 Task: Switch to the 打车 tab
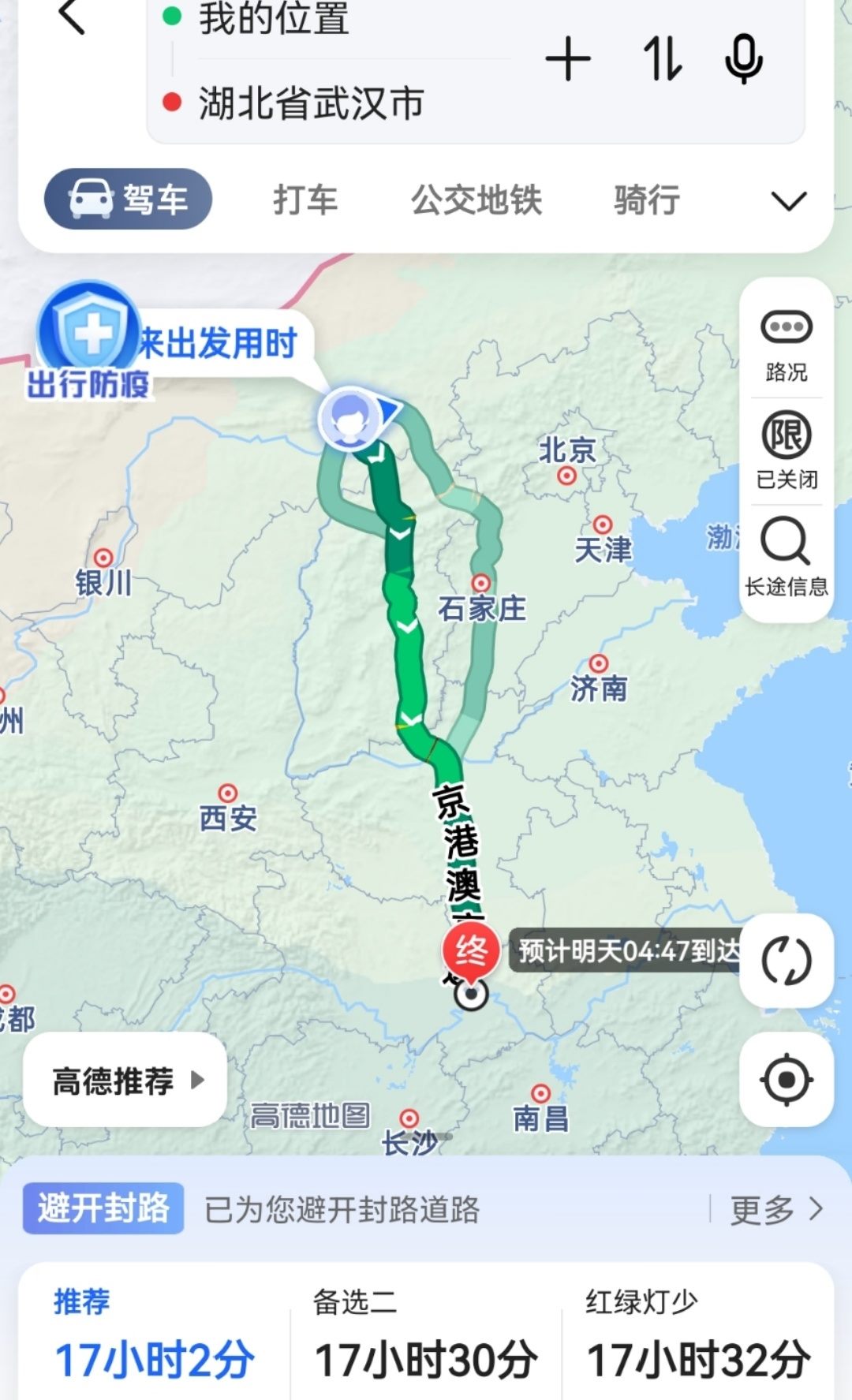tap(305, 200)
